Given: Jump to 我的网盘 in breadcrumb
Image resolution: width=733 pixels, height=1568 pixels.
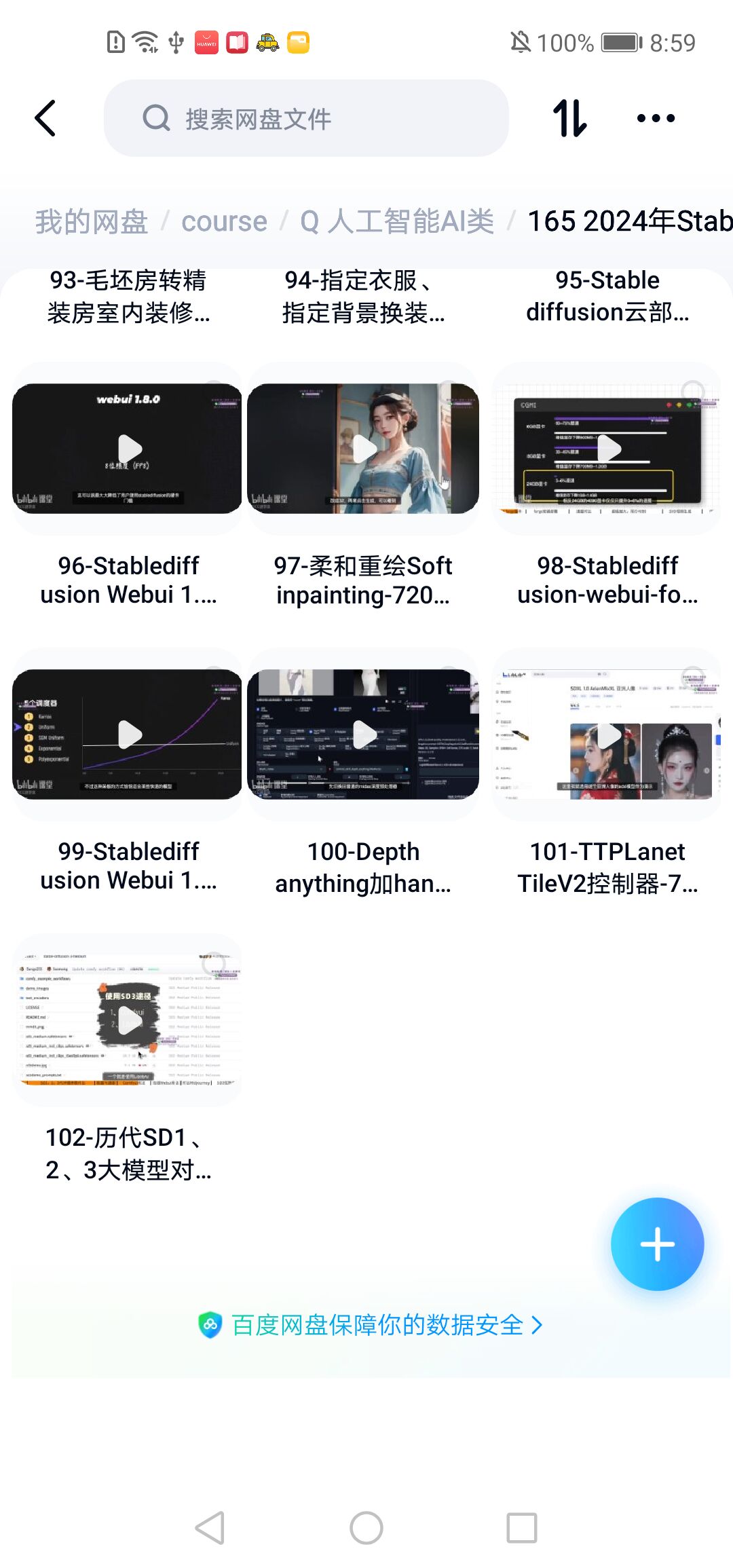Looking at the screenshot, I should coord(92,221).
